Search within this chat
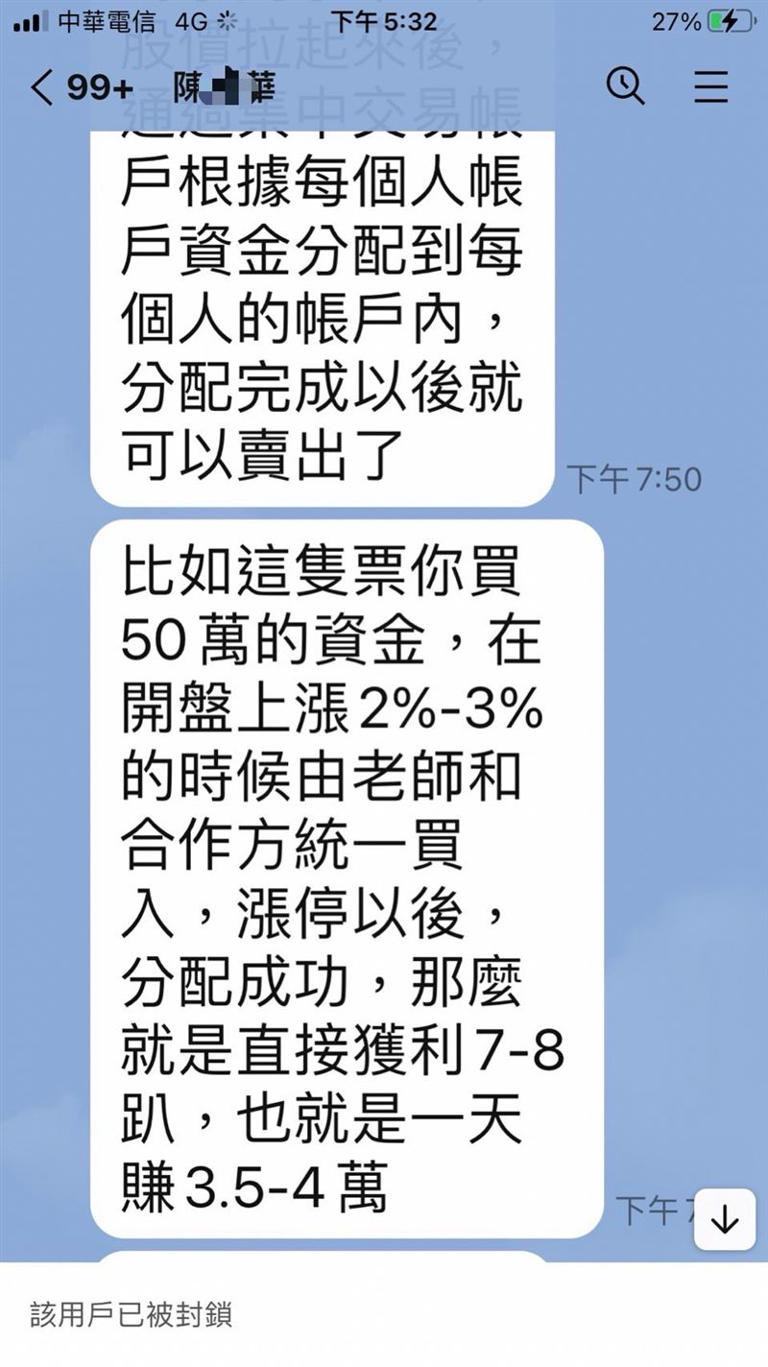 tap(626, 87)
